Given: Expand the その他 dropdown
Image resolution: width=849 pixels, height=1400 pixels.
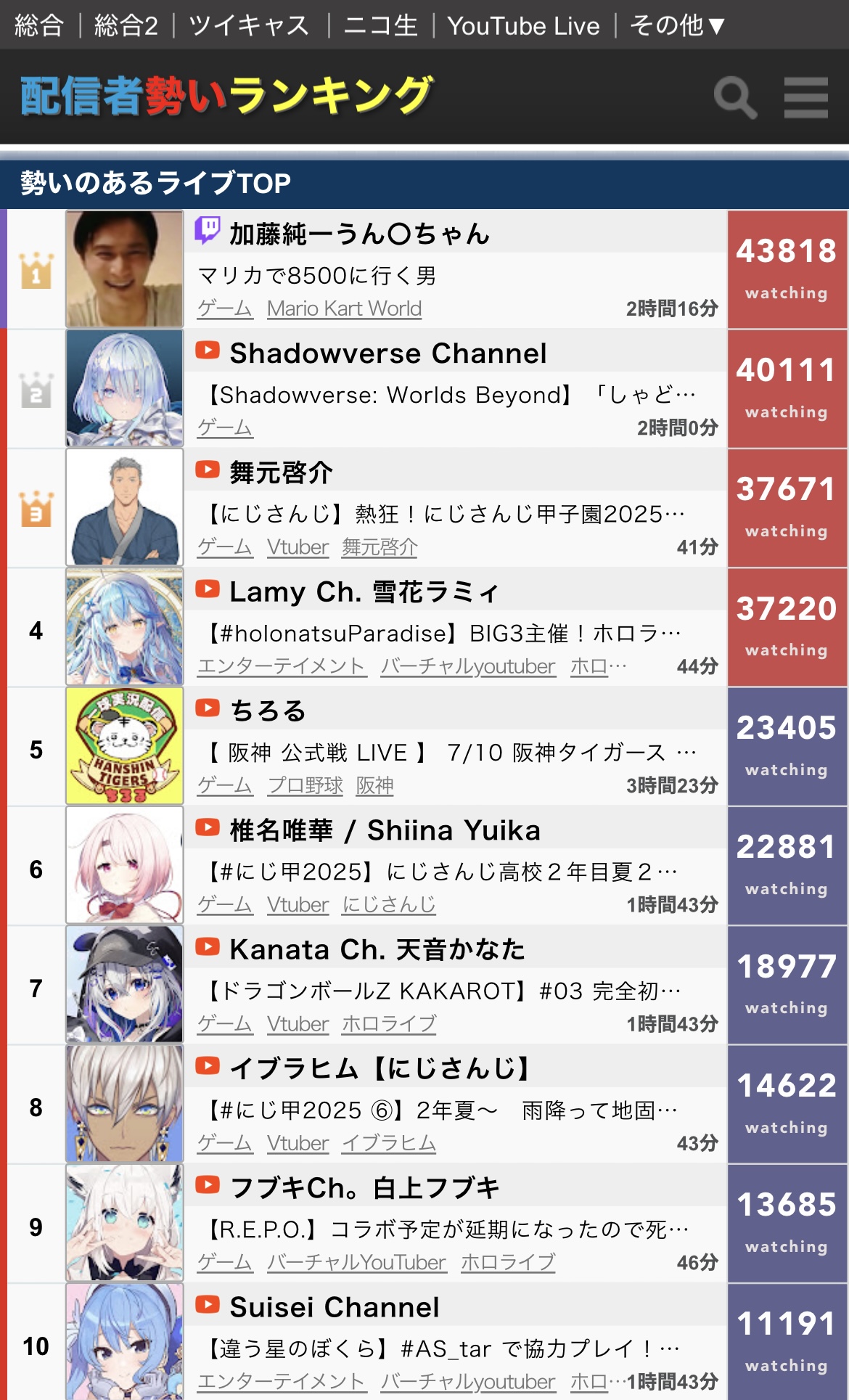Looking at the screenshot, I should [x=677, y=25].
